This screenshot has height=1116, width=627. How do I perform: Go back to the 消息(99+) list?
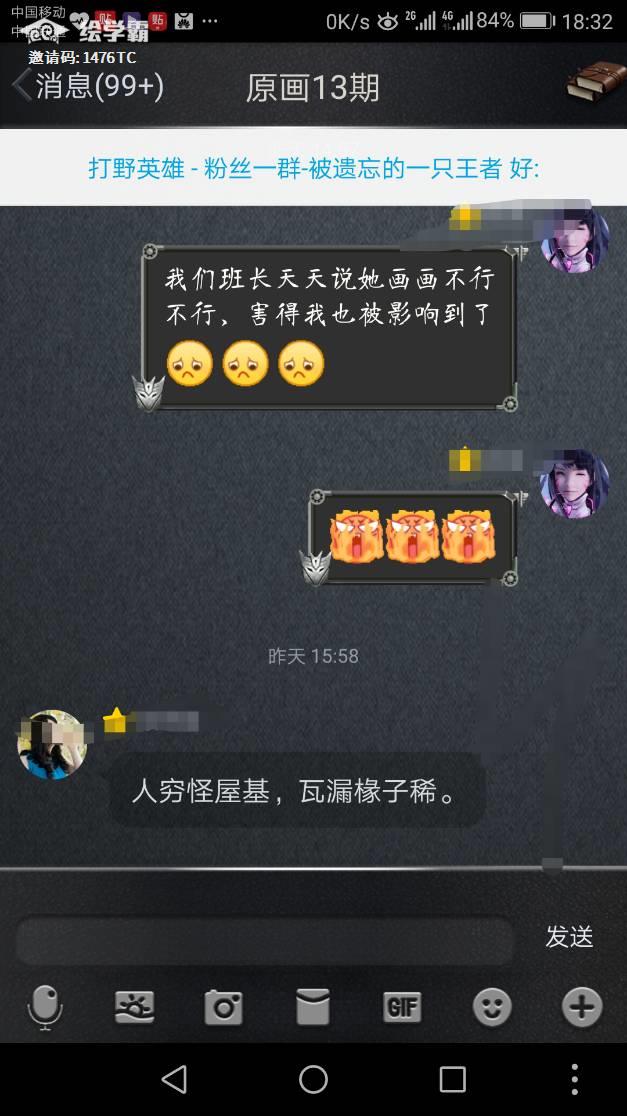88,87
